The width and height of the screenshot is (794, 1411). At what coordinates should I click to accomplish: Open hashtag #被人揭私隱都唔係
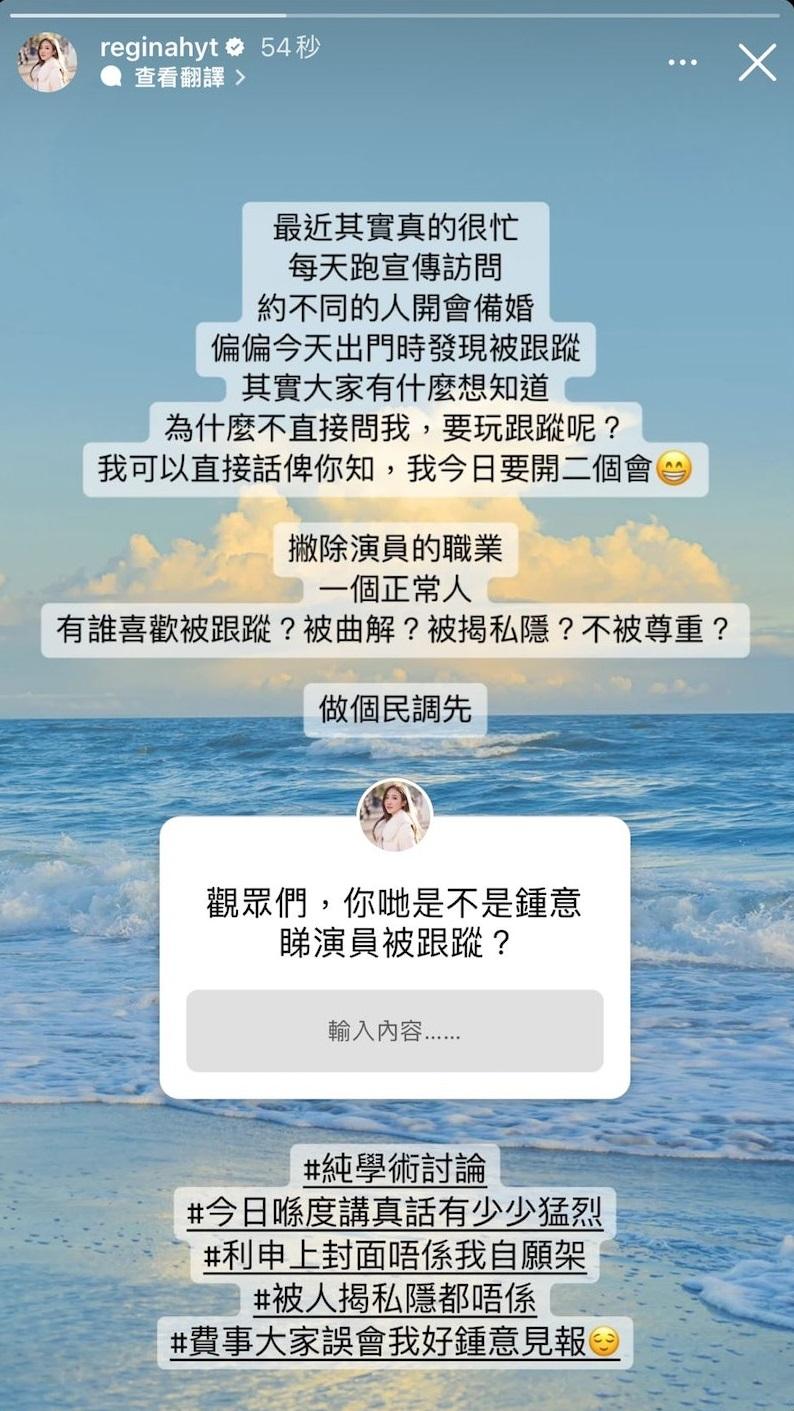[x=395, y=1298]
